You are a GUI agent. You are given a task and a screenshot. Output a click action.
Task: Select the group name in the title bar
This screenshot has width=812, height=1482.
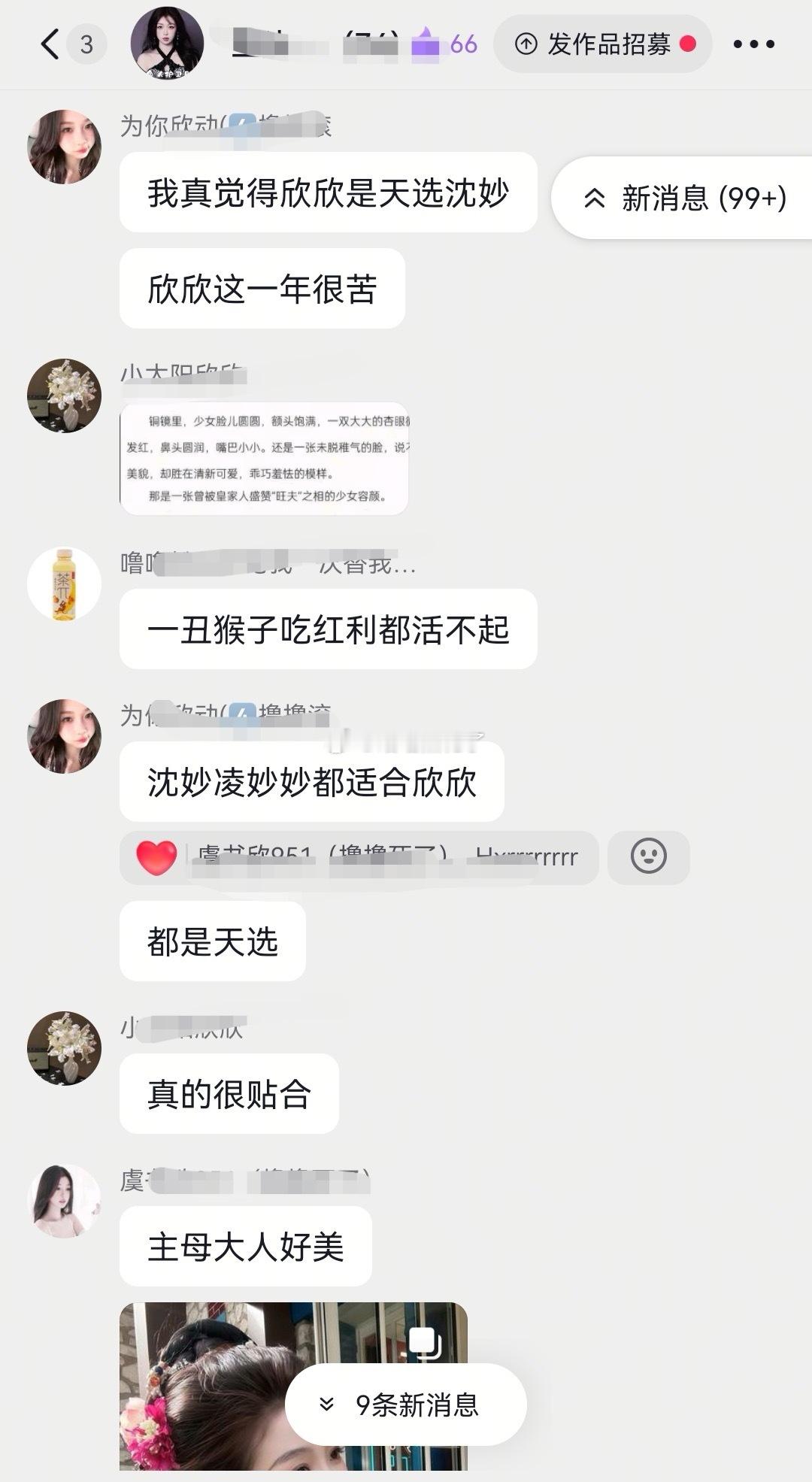[301, 43]
